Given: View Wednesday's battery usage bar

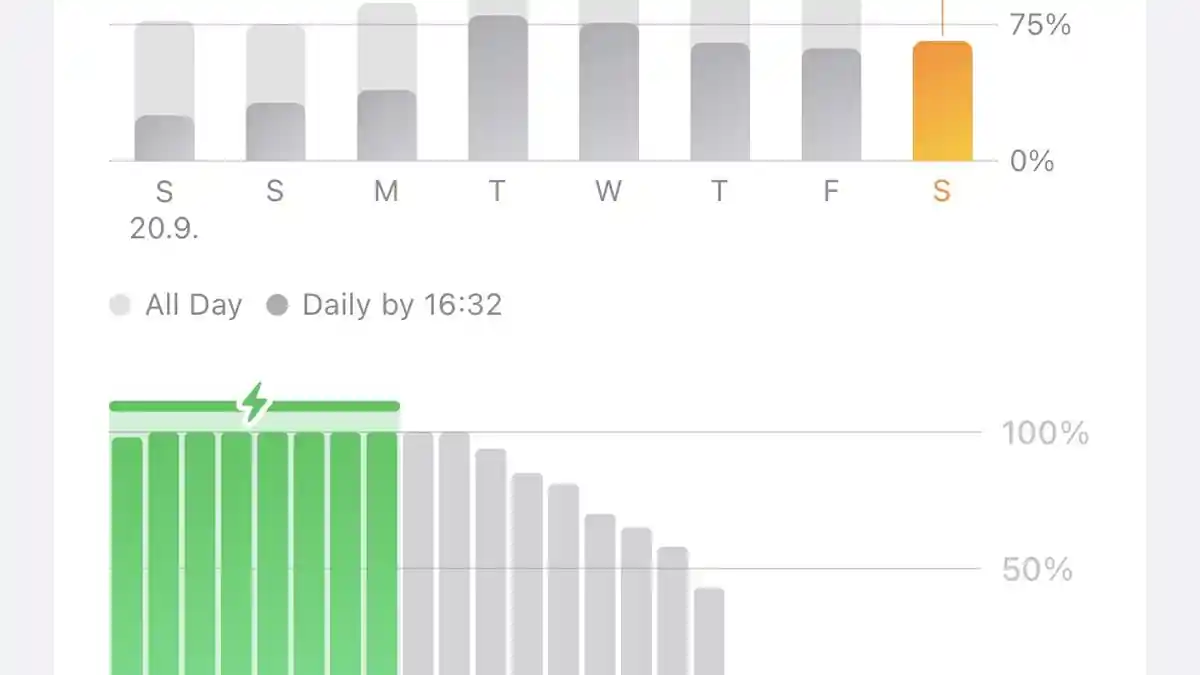Looking at the screenshot, I should coord(609,92).
